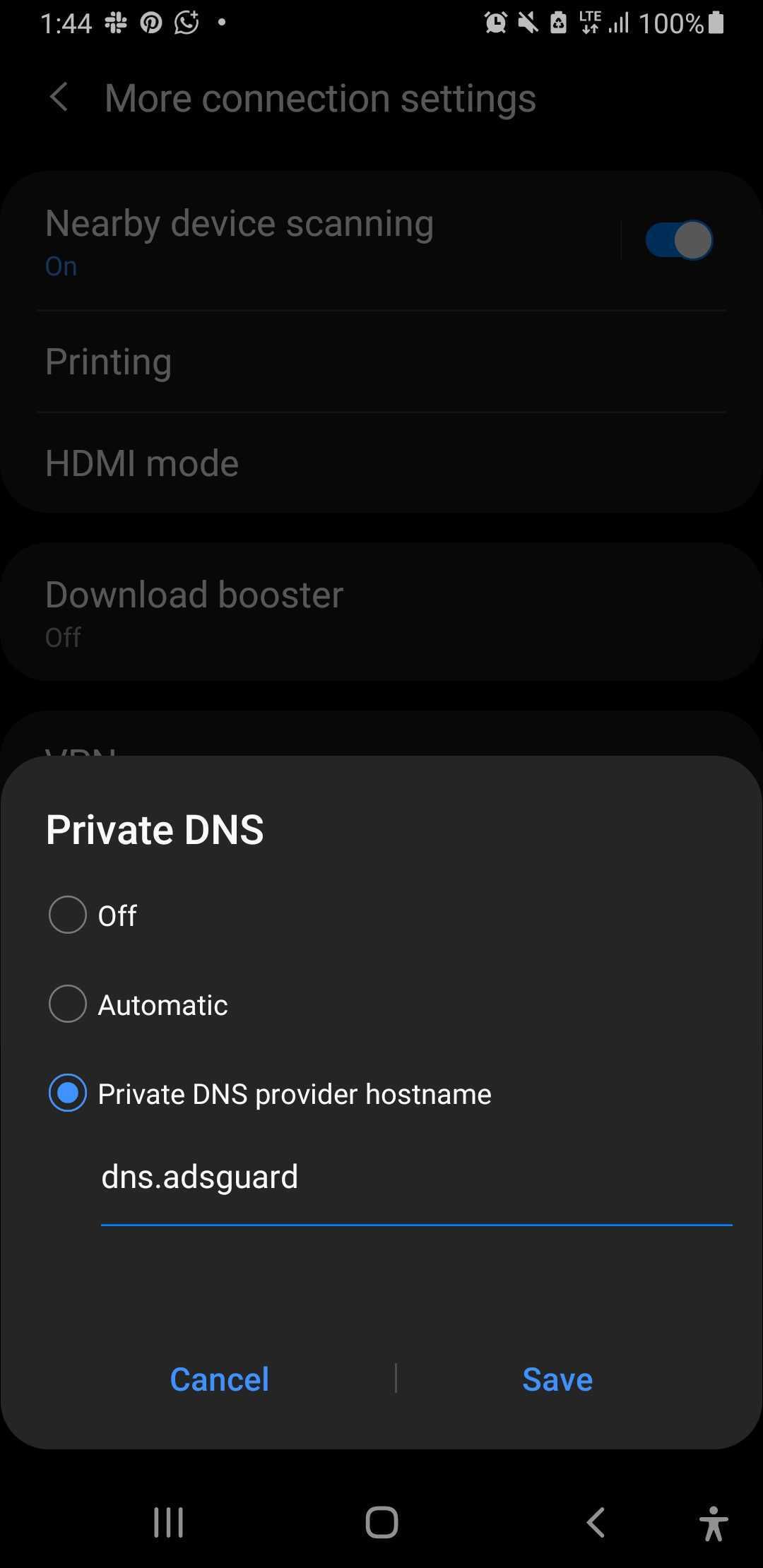
Task: Cancel the Private DNS dialog
Action: coord(219,1379)
